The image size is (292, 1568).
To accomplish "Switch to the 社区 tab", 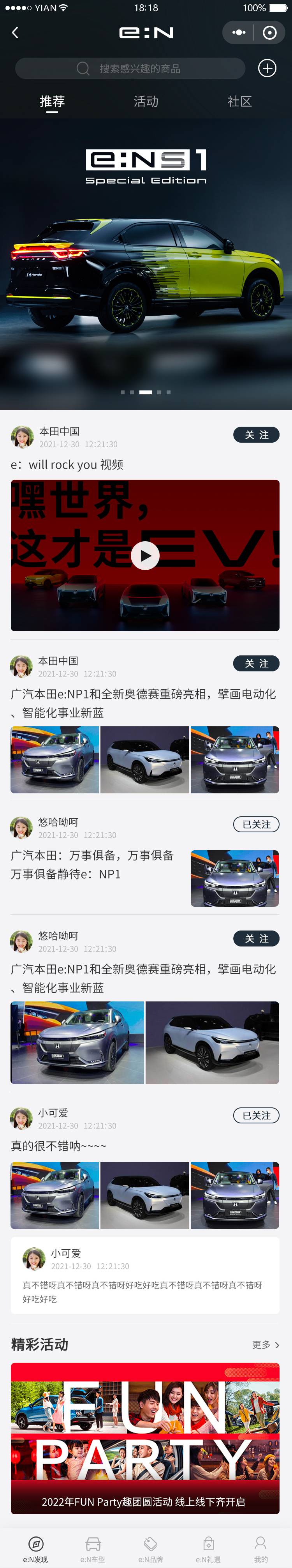I will (x=239, y=102).
